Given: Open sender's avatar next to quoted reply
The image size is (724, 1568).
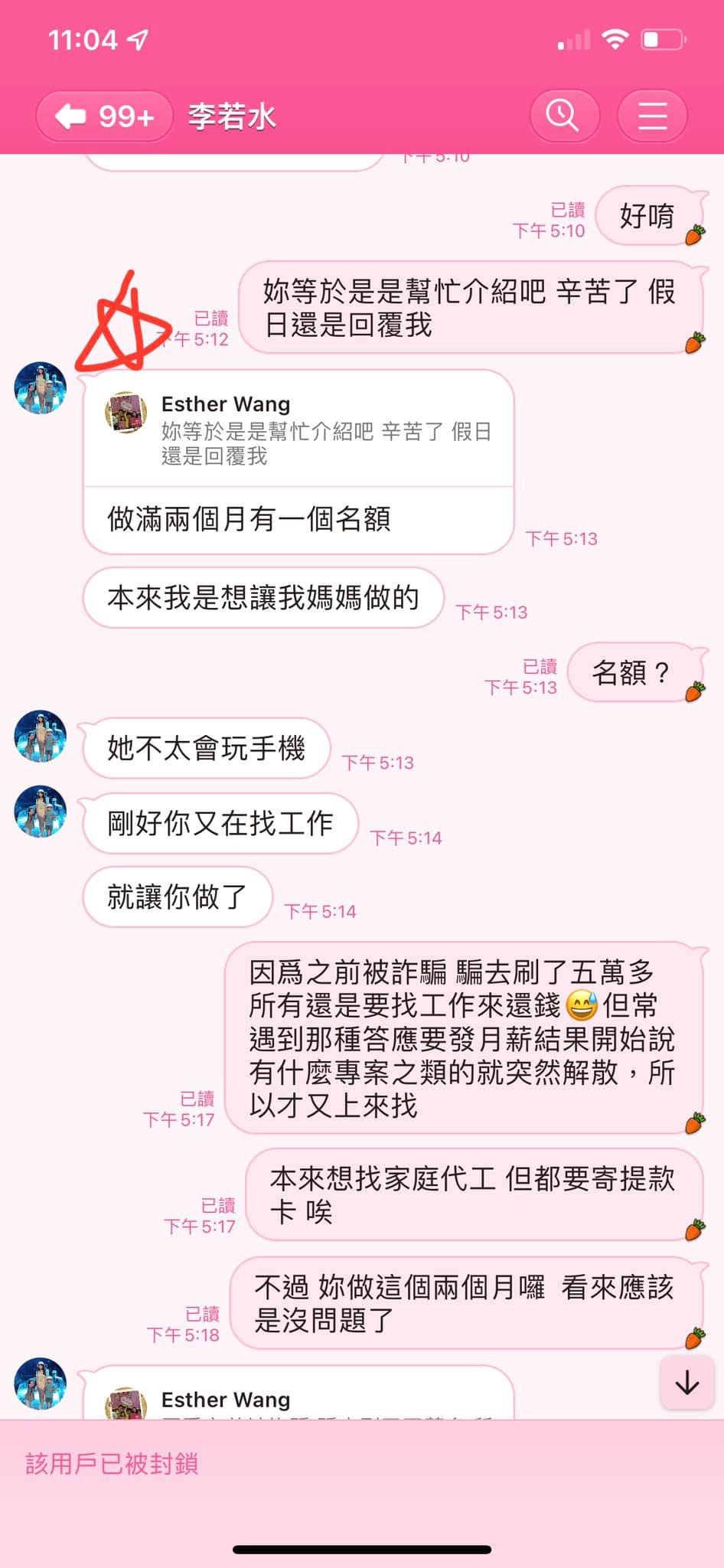Looking at the screenshot, I should pos(41,388).
